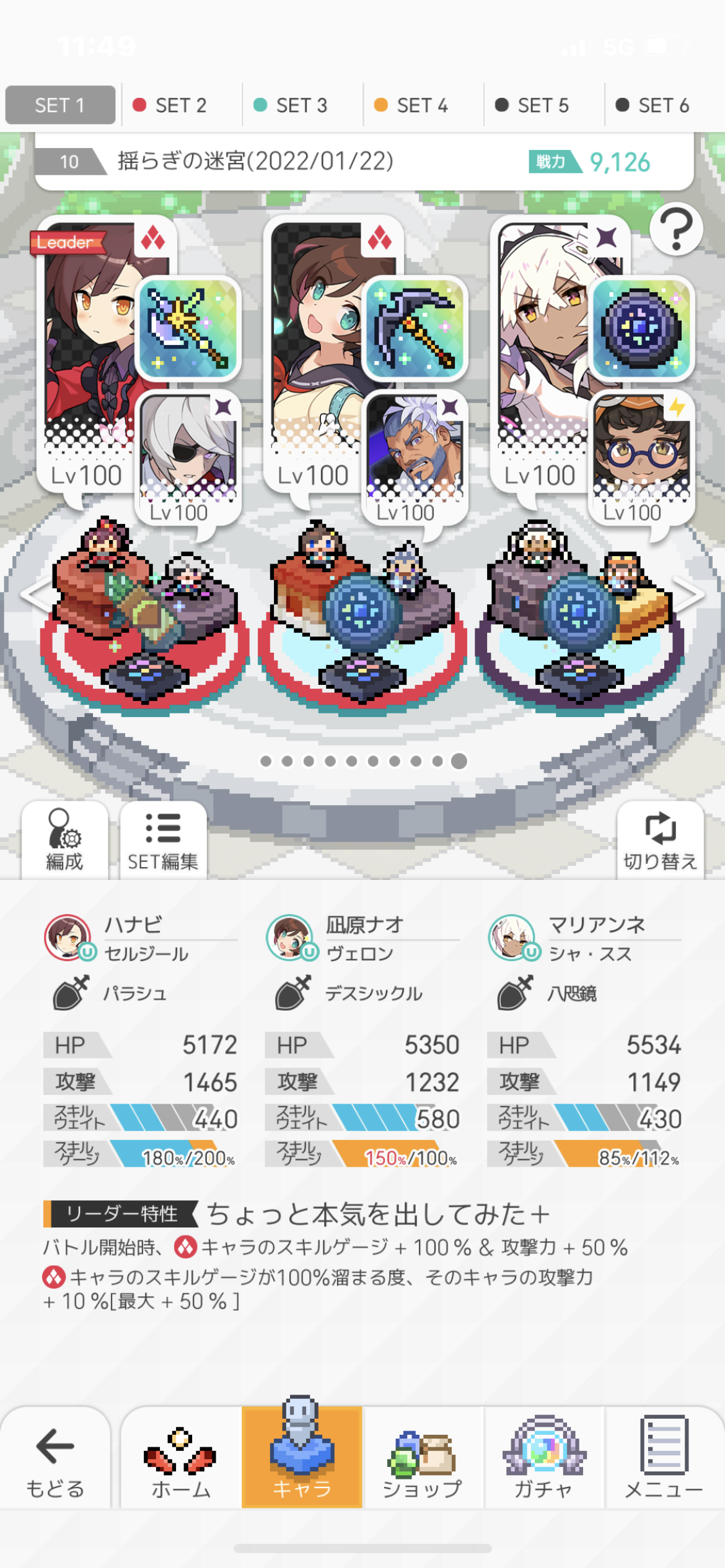Open SET編集 to edit sets
Screen dimensions: 725x1568
pyautogui.click(x=163, y=840)
